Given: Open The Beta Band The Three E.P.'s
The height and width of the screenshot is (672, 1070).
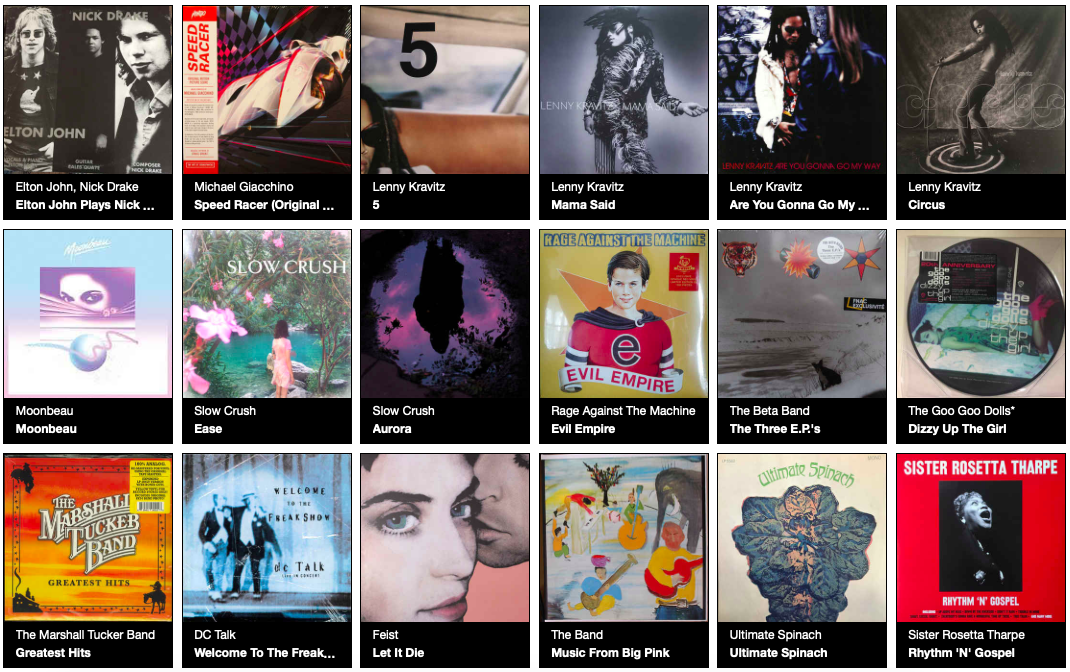Looking at the screenshot, I should click(x=802, y=314).
